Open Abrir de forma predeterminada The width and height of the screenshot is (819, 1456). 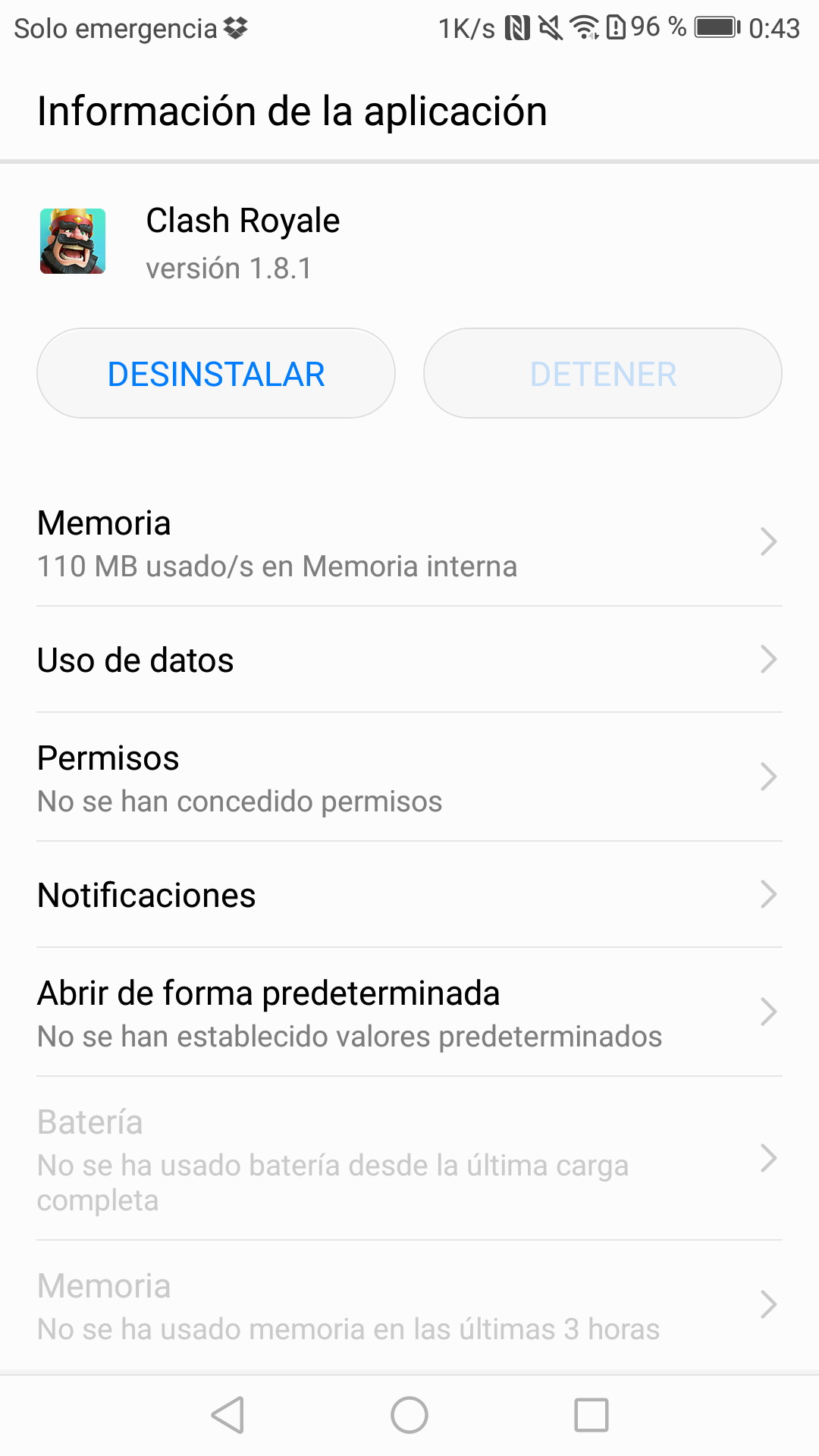tap(409, 1013)
